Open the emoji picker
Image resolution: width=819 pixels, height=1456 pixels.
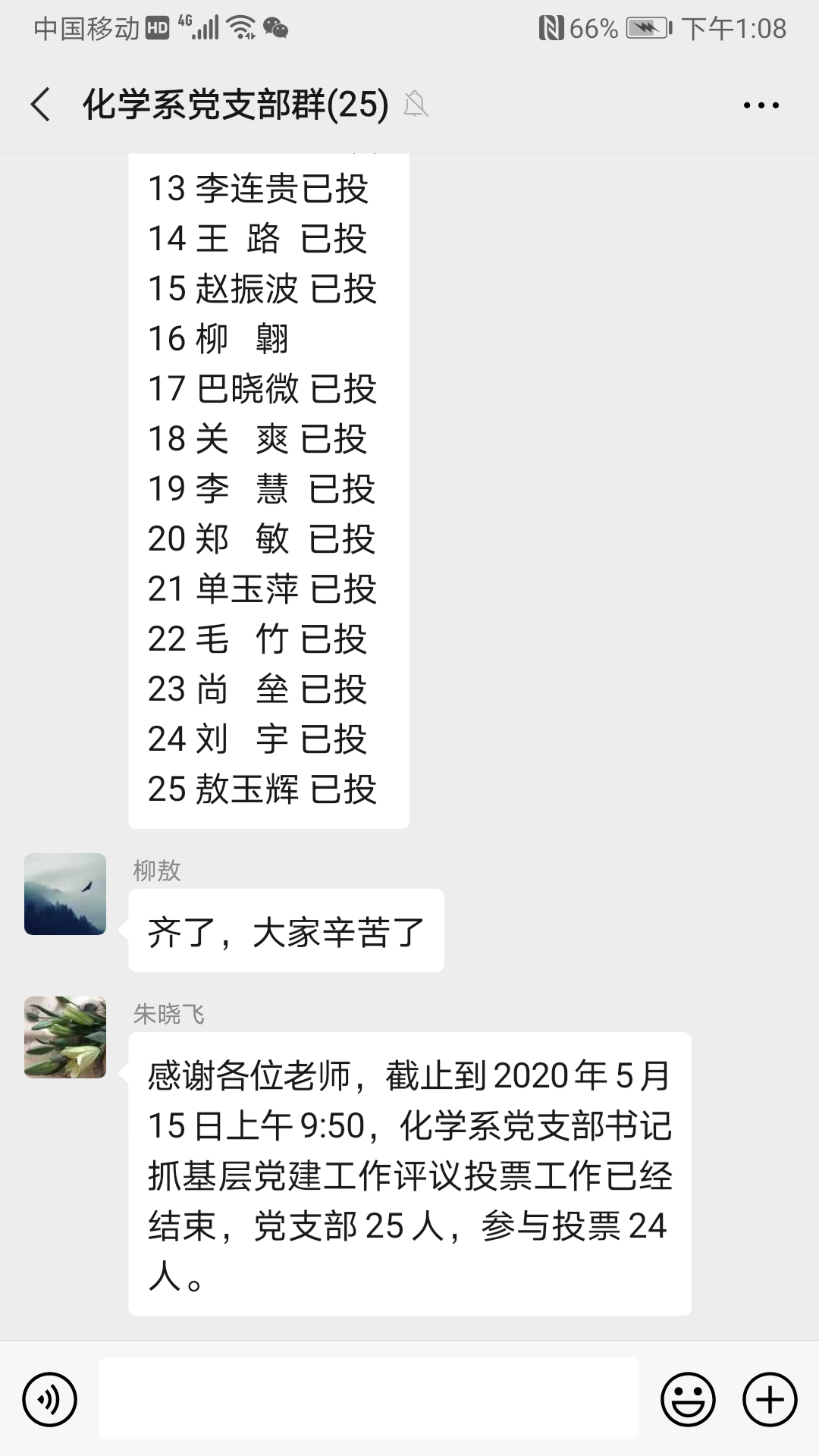(688, 1399)
